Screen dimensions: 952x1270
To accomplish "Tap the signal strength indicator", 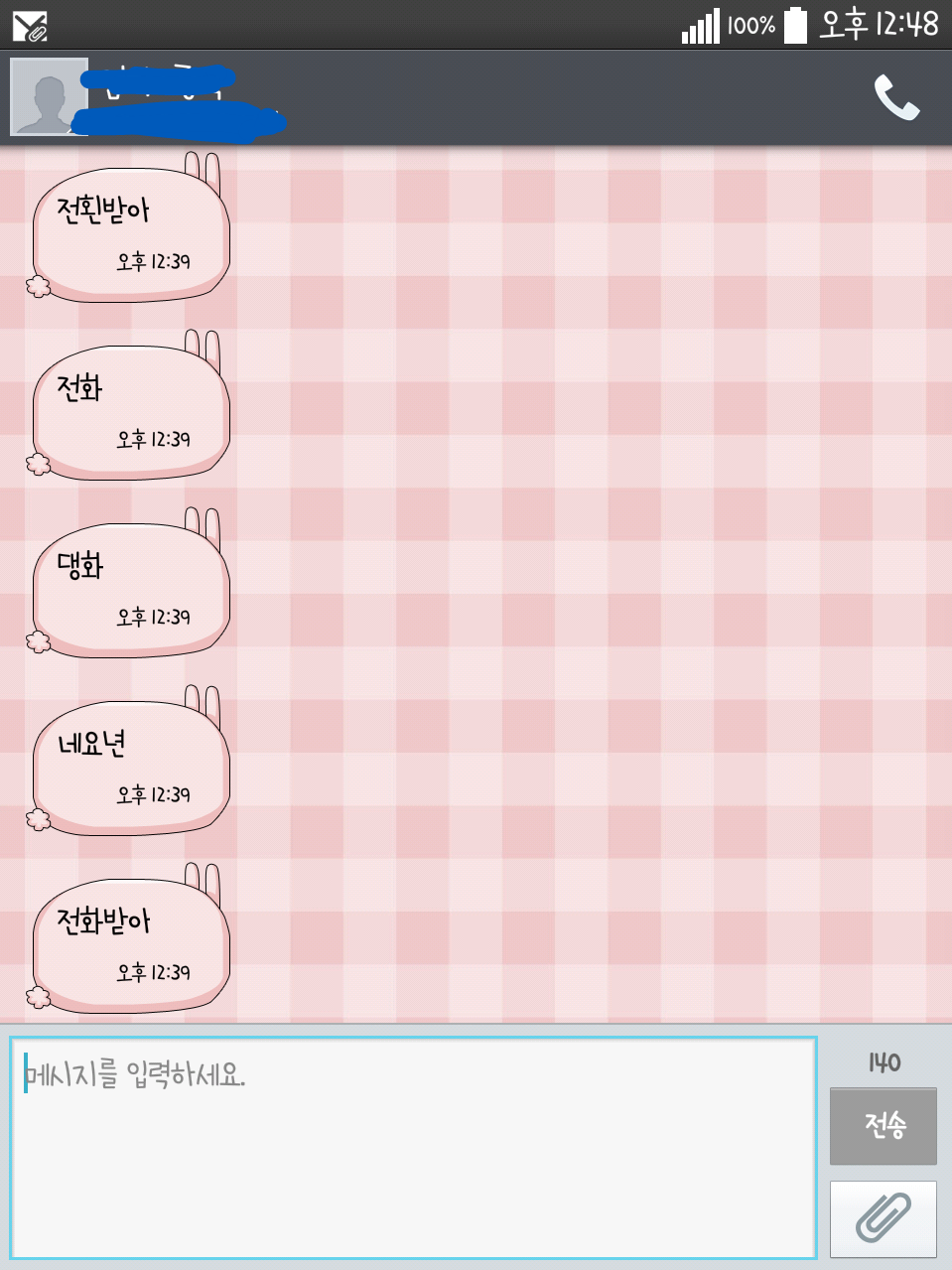I will pyautogui.click(x=700, y=25).
